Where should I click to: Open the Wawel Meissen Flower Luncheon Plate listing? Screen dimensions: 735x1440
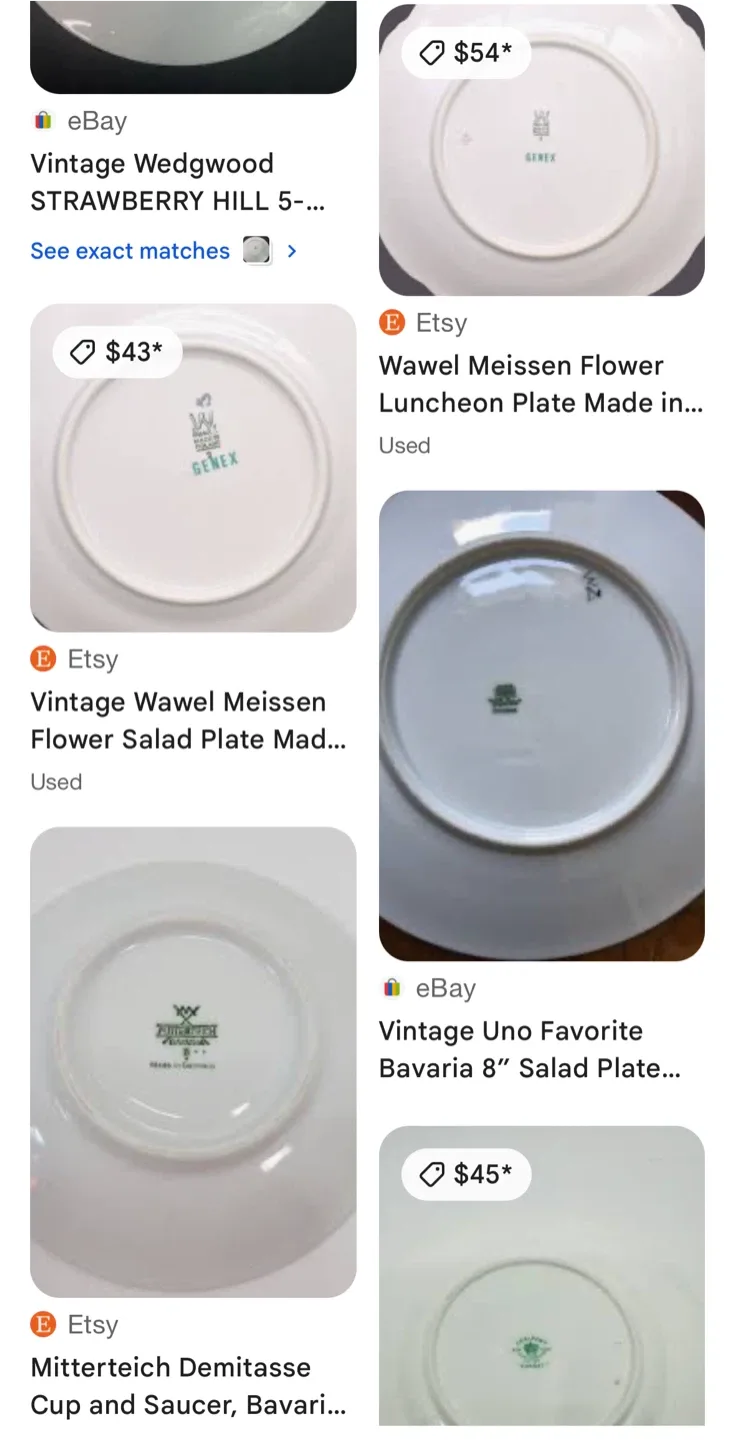541,384
